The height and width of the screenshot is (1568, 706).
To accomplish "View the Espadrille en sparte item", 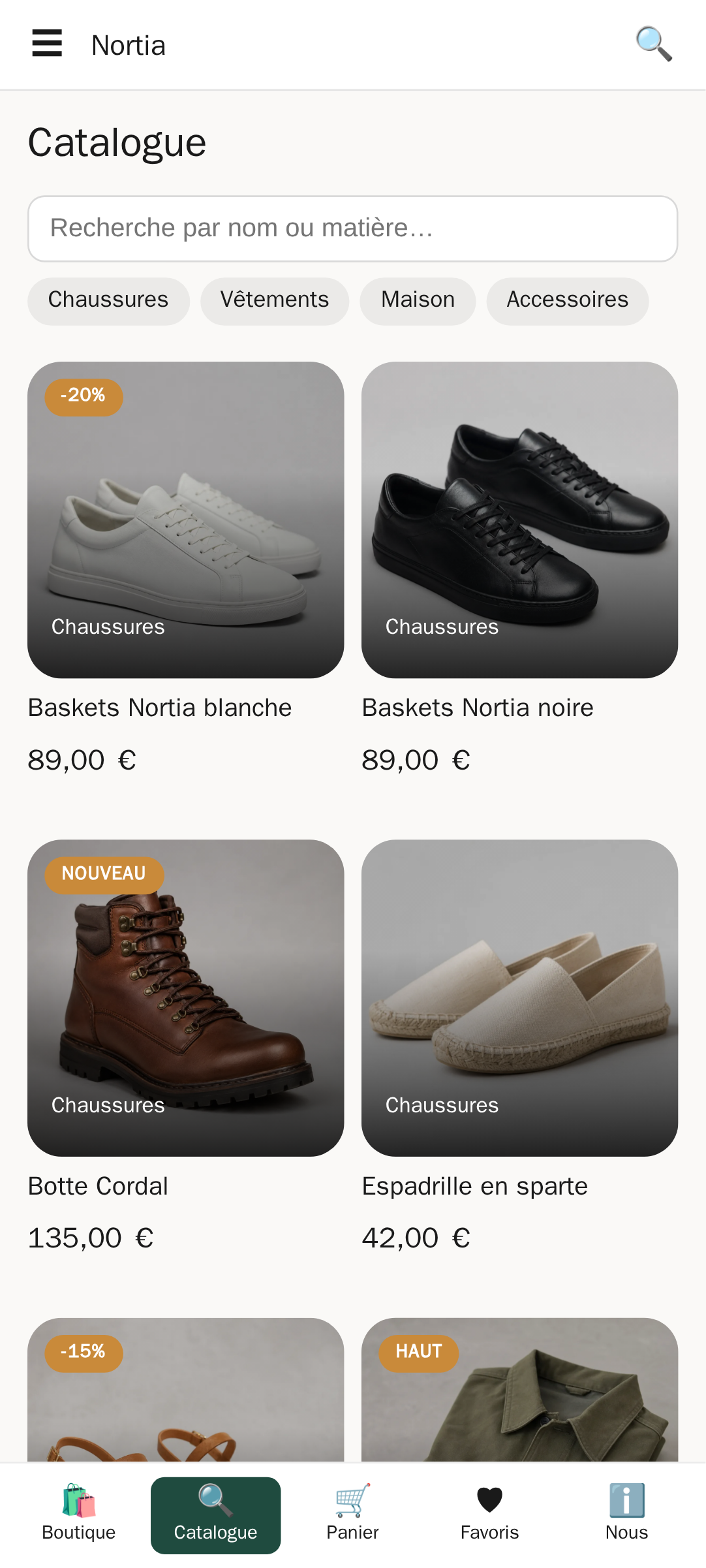I will pyautogui.click(x=519, y=1047).
